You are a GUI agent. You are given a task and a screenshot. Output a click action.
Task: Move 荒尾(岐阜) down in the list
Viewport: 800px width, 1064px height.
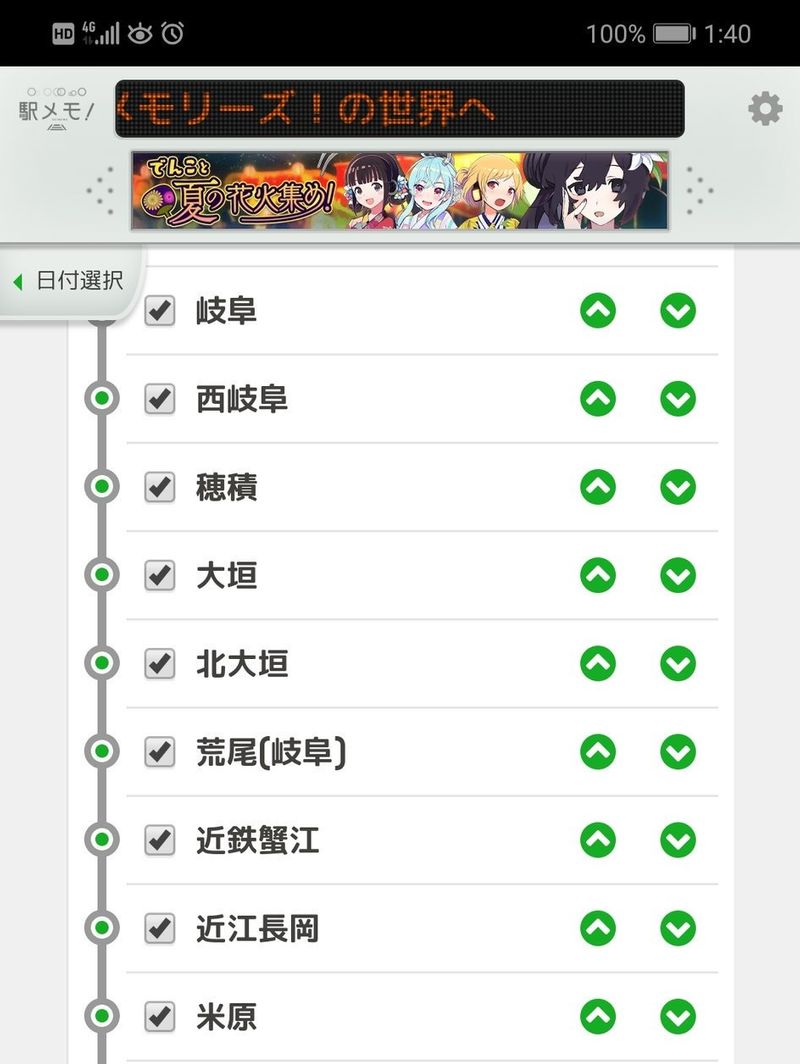click(678, 751)
